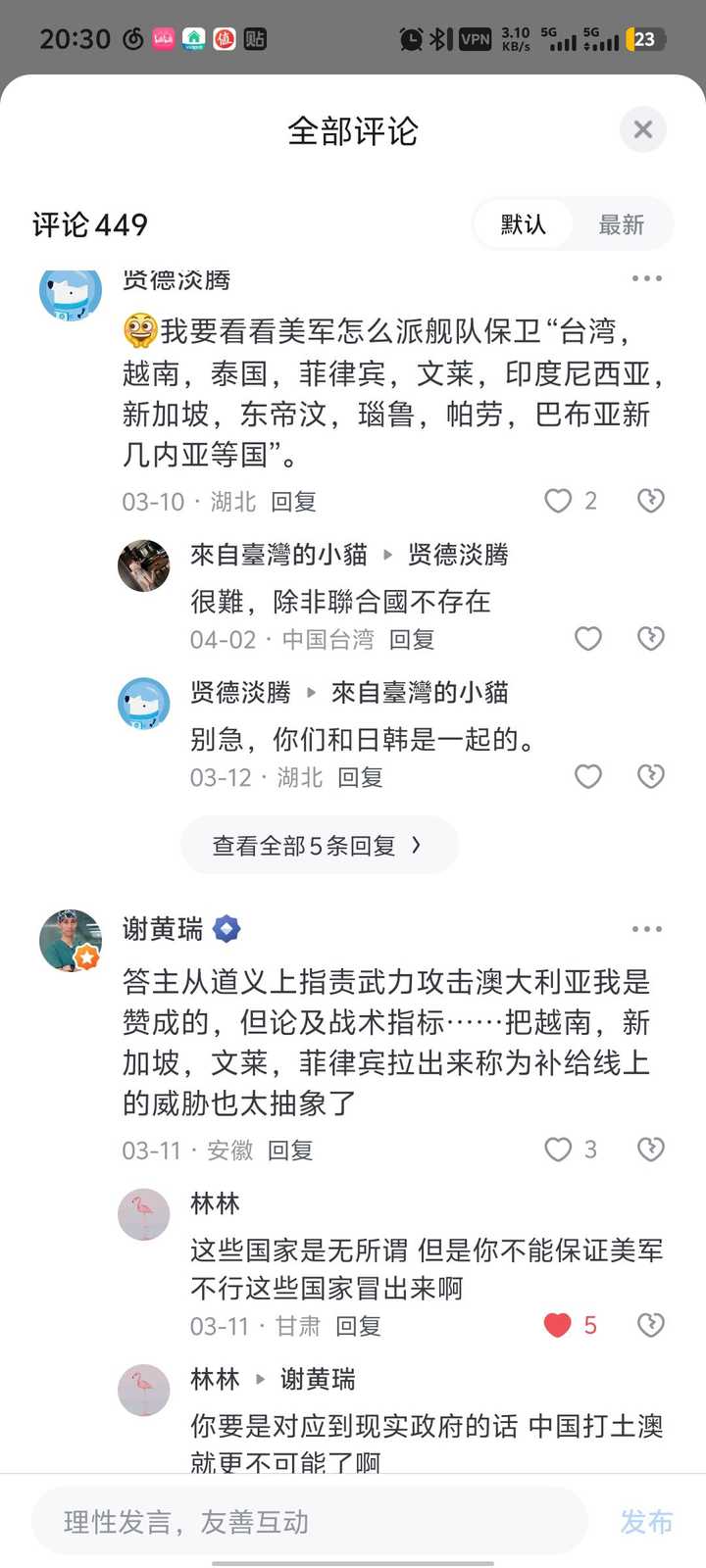Viewport: 706px width, 1568px height.
Task: Tap the 发布 publish button
Action: [x=646, y=1521]
